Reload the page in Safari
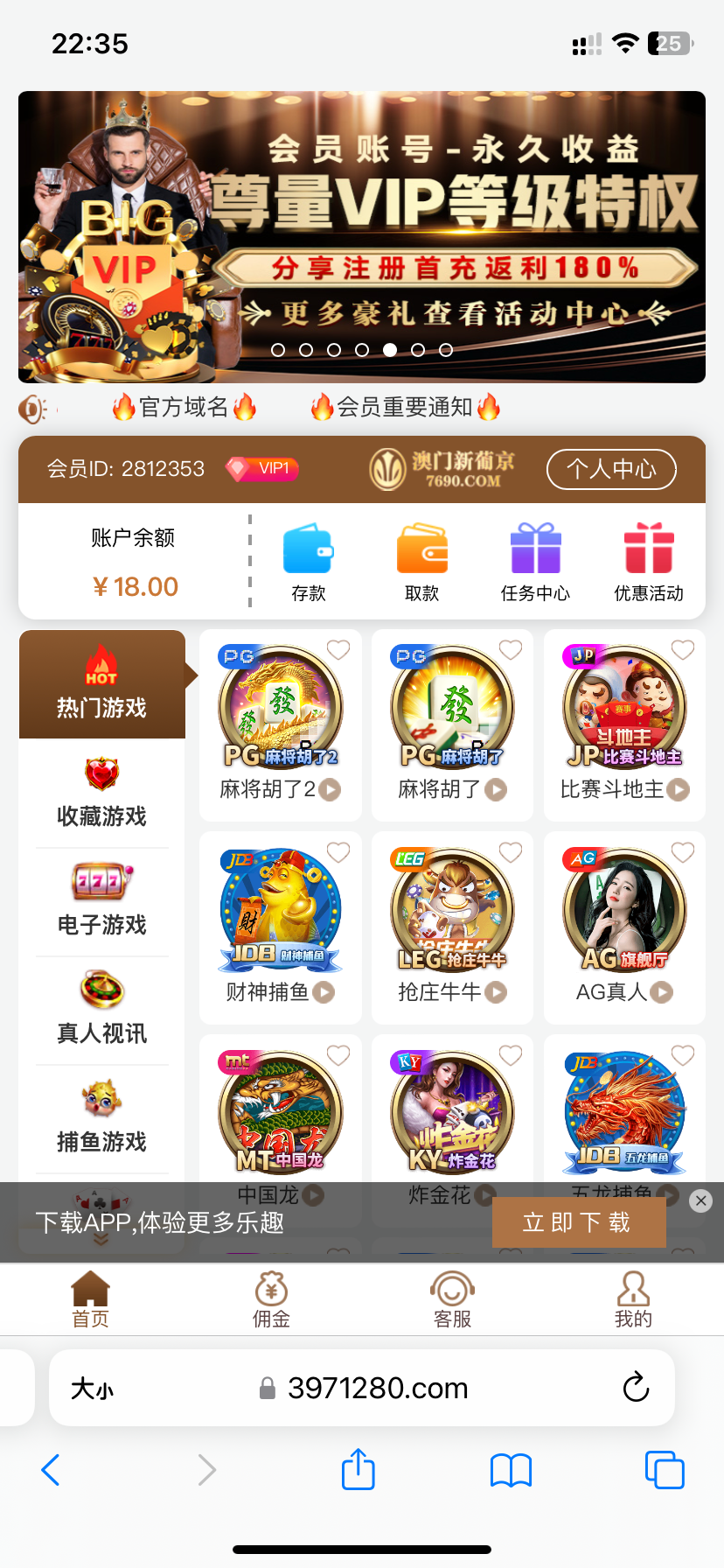 (636, 1387)
